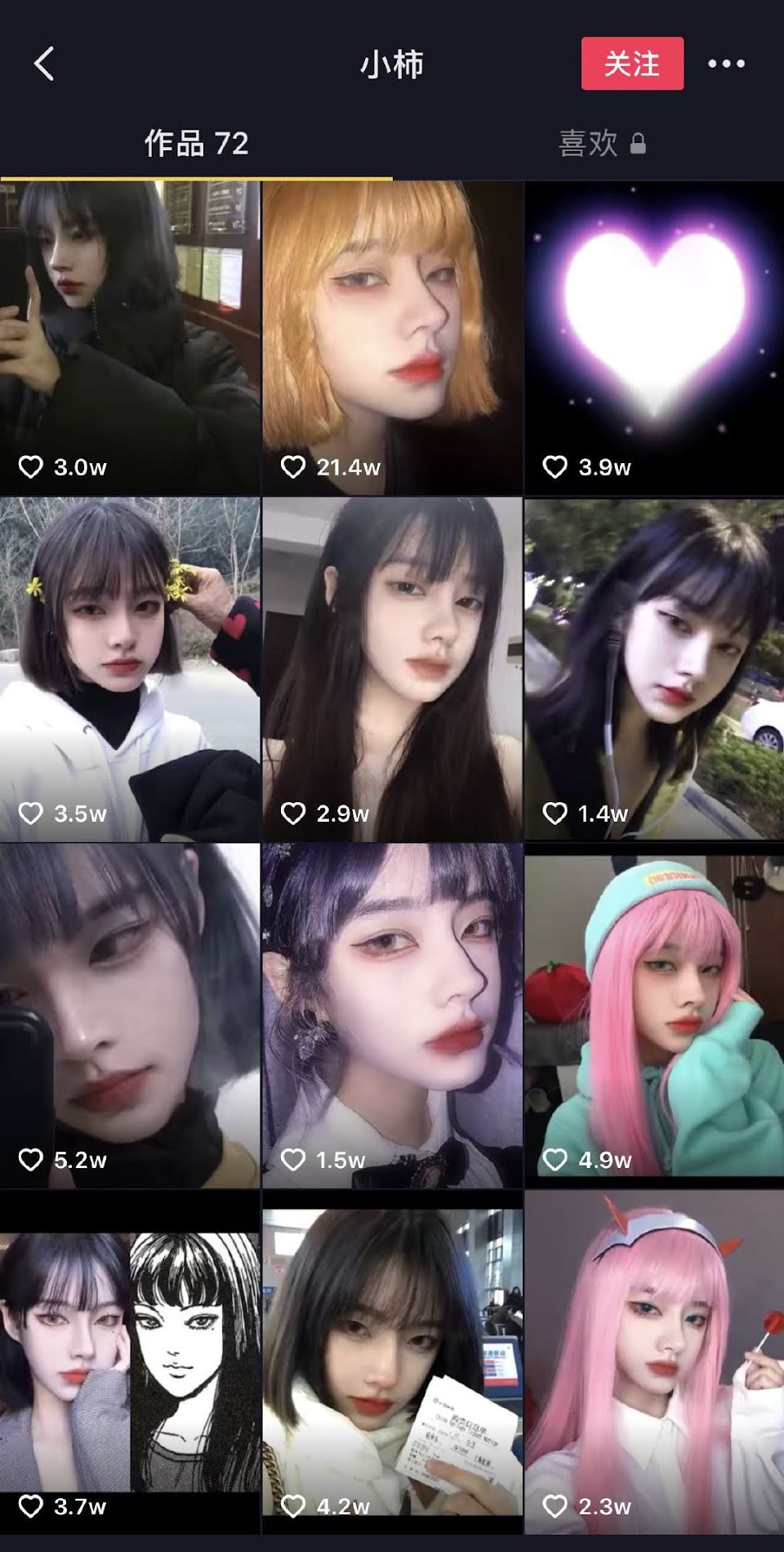Image resolution: width=784 pixels, height=1552 pixels.
Task: Open the three-dot overflow menu
Action: coord(726,64)
